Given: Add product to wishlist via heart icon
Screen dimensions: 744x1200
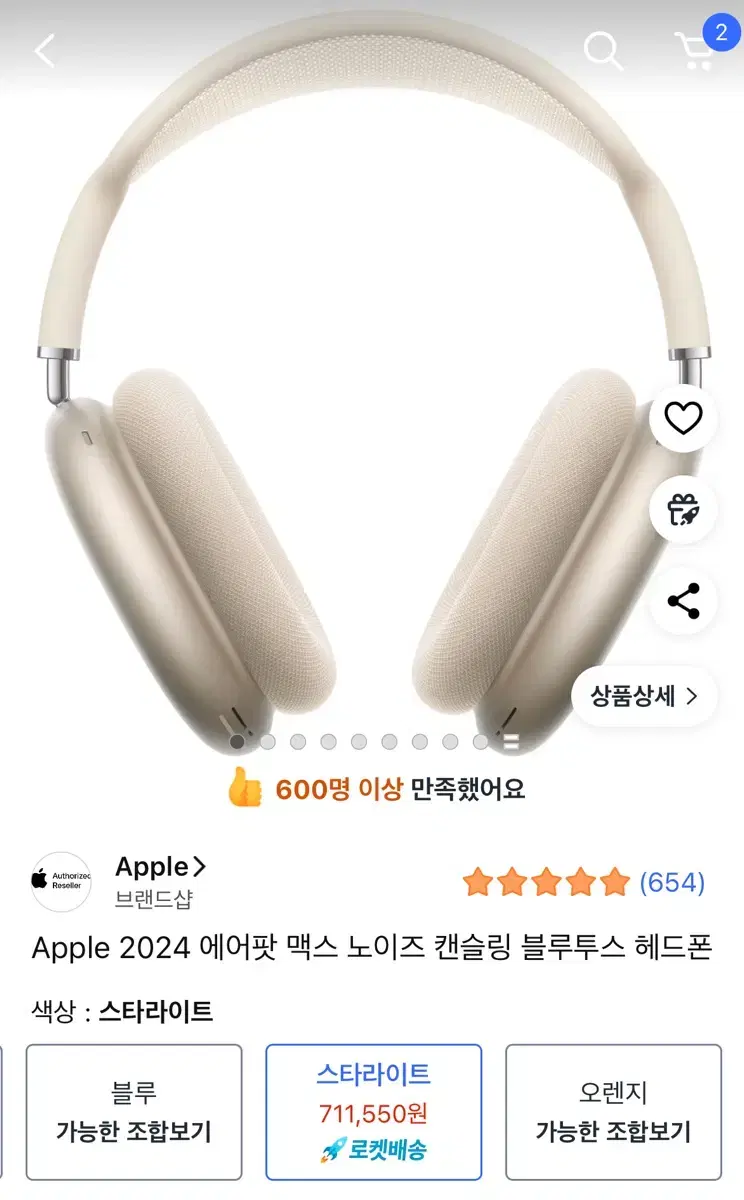Looking at the screenshot, I should pyautogui.click(x=682, y=419).
